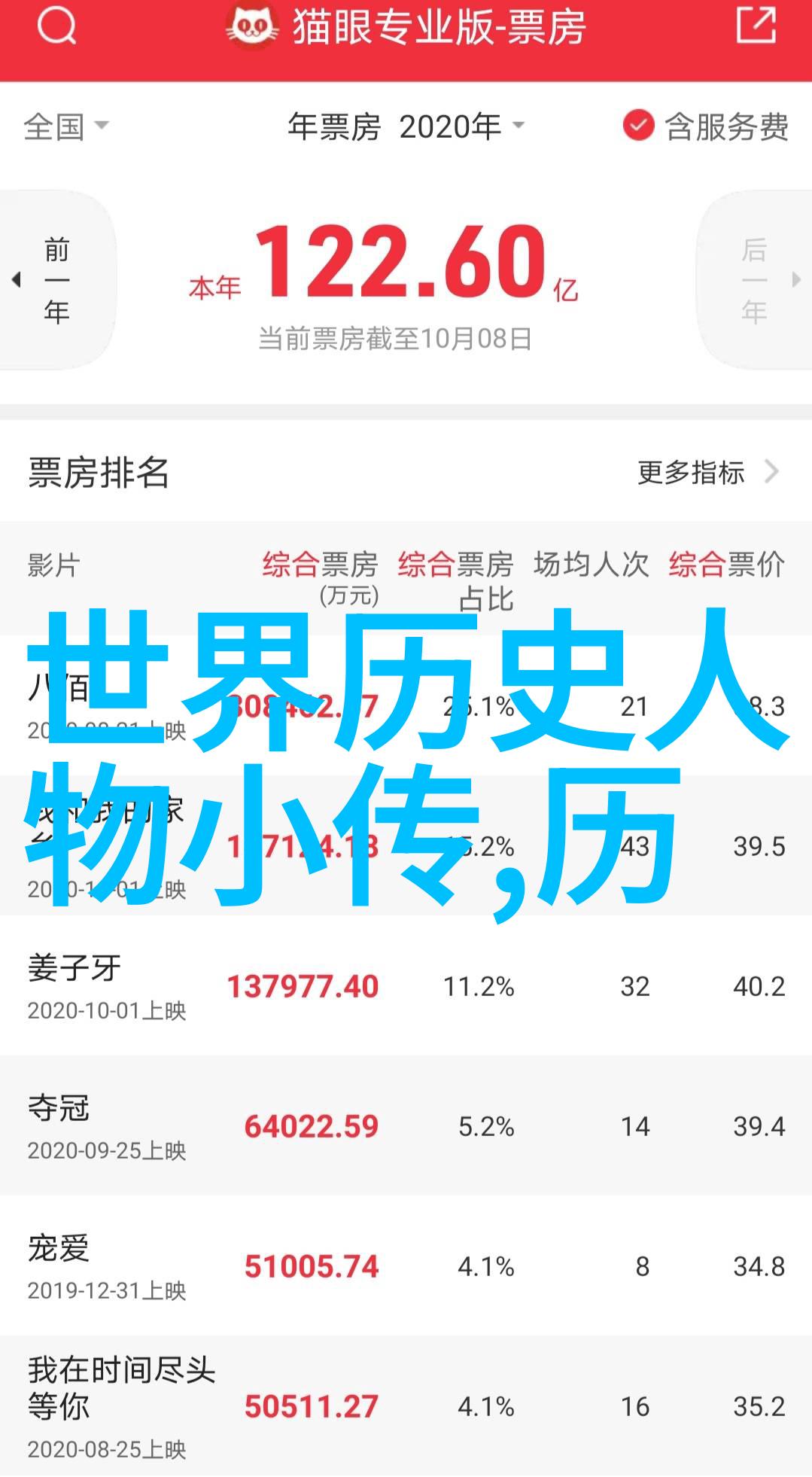Screen dimensions: 812x1477
Task: Uncheck the 含服务费 option
Action: click(705, 126)
